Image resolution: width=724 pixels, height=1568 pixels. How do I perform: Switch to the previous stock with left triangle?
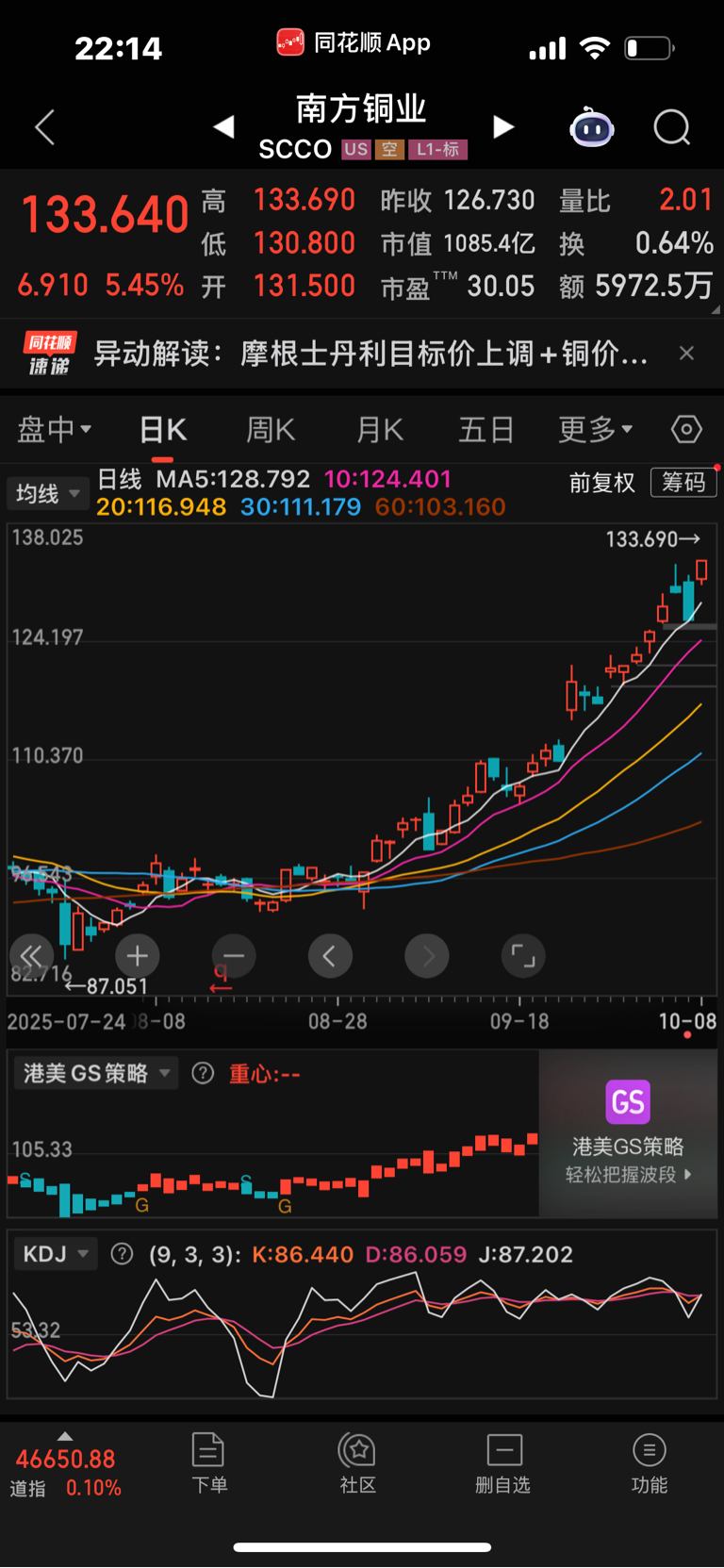(223, 126)
